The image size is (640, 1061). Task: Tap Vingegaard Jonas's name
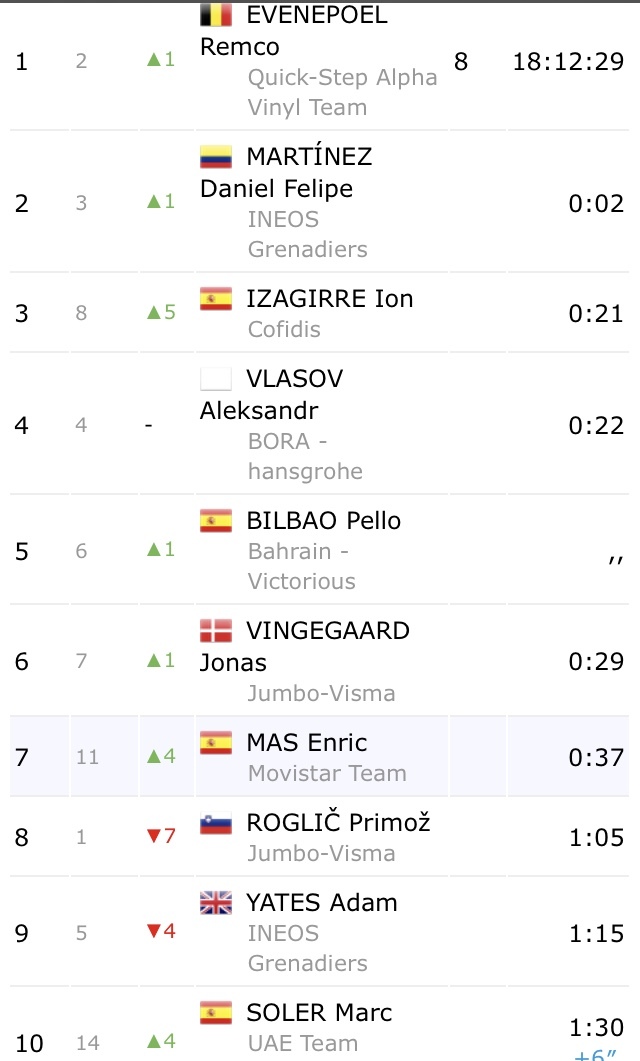coord(327,631)
